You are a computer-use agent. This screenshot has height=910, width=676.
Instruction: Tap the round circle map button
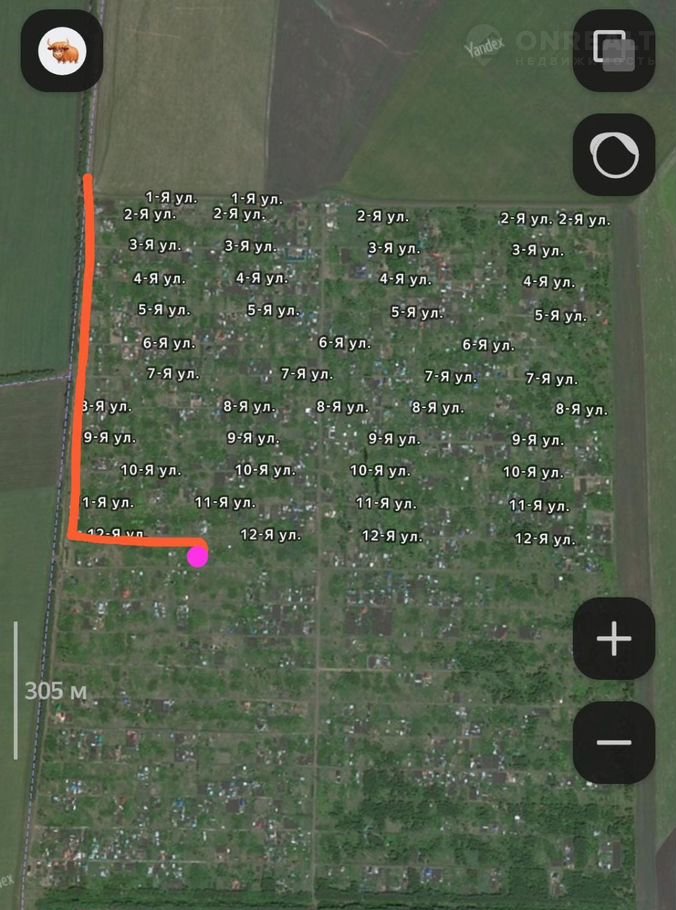tap(613, 155)
